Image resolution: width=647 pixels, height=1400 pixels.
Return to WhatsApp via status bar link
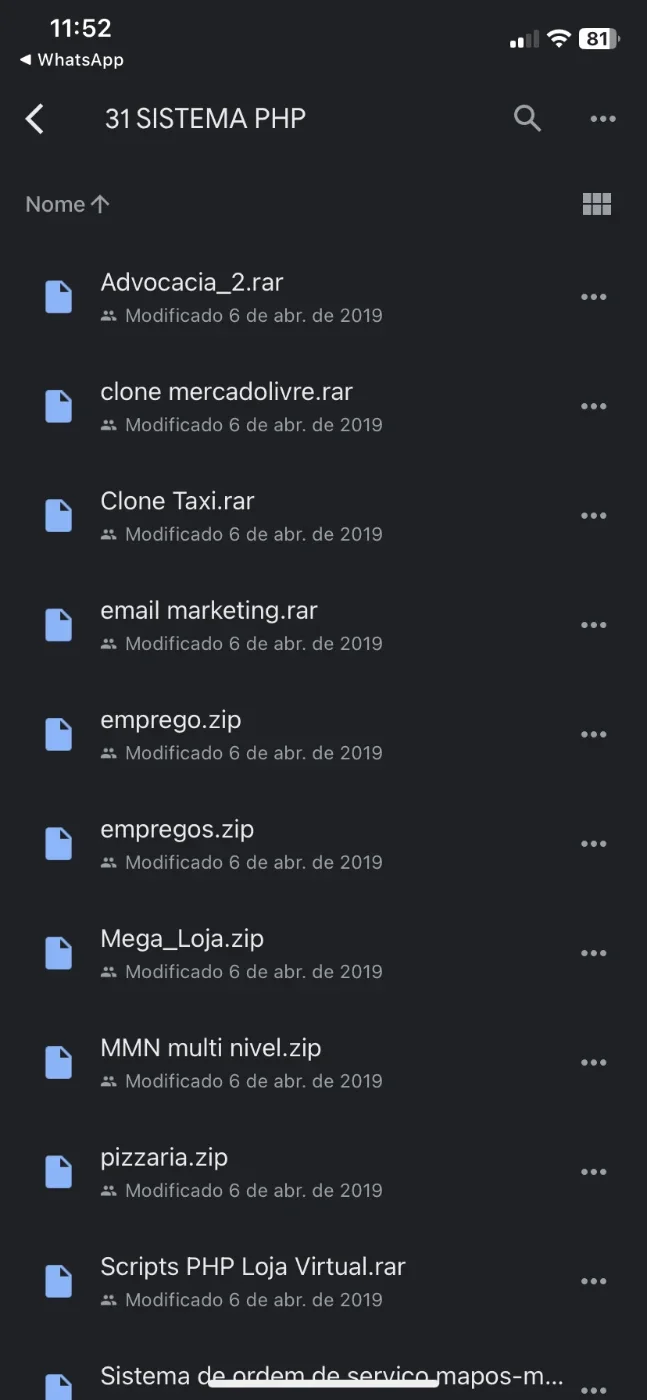coord(71,60)
